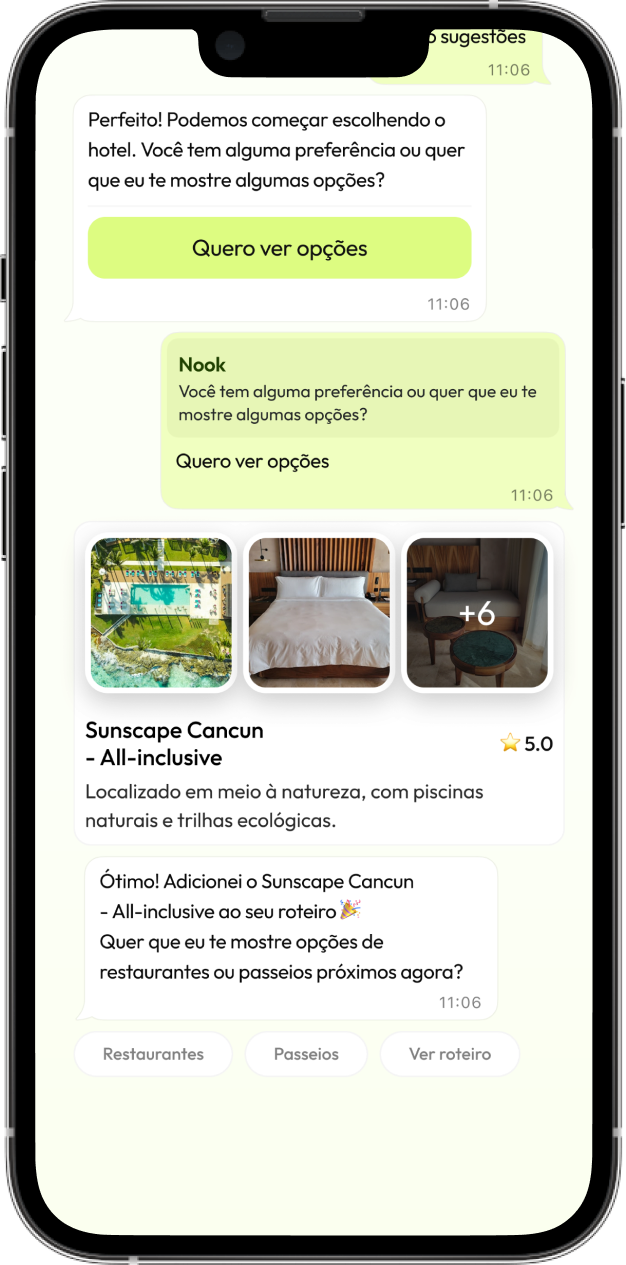Viewport: 626px width, 1265px height.
Task: View the aerial pool photo of the hotel
Action: click(161, 612)
